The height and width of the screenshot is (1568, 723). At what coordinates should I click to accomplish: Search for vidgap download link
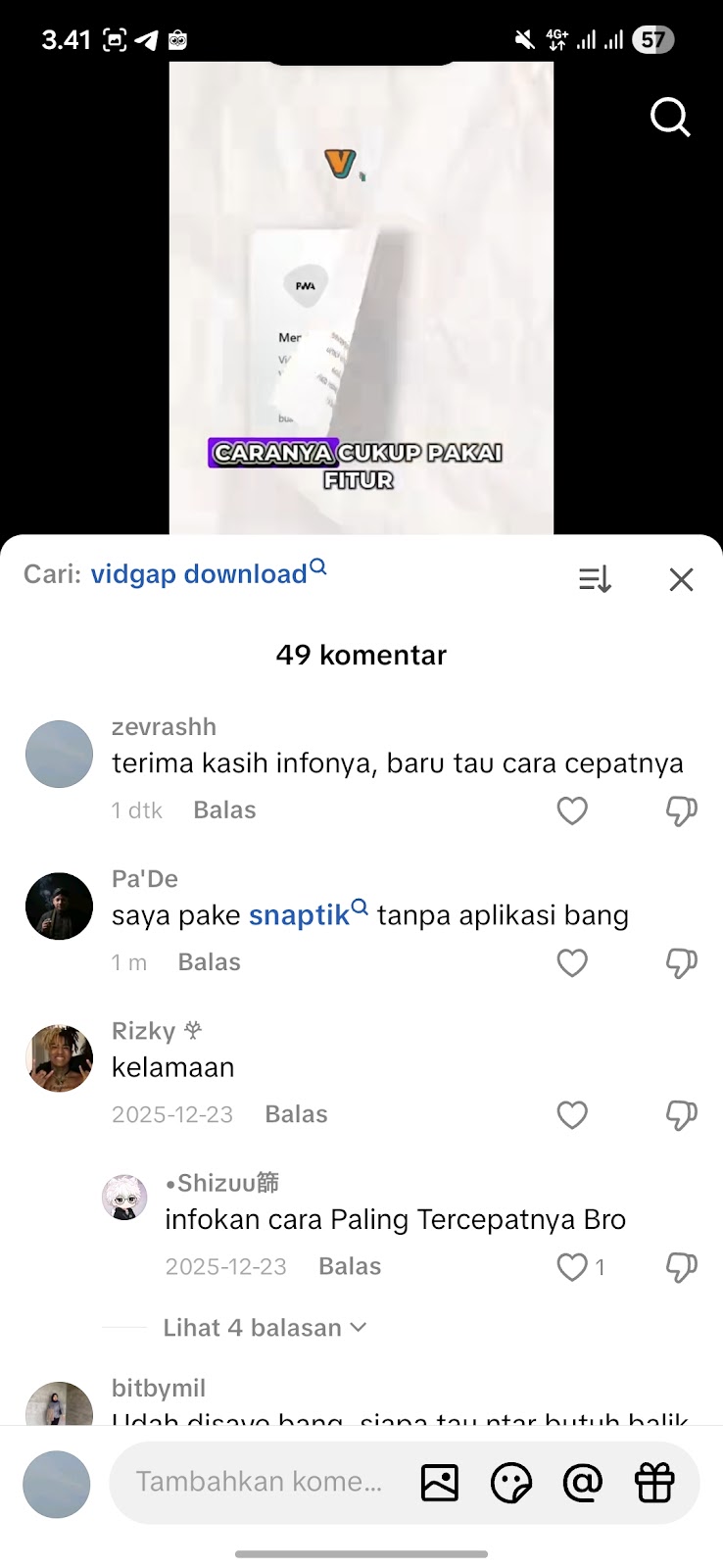click(200, 574)
